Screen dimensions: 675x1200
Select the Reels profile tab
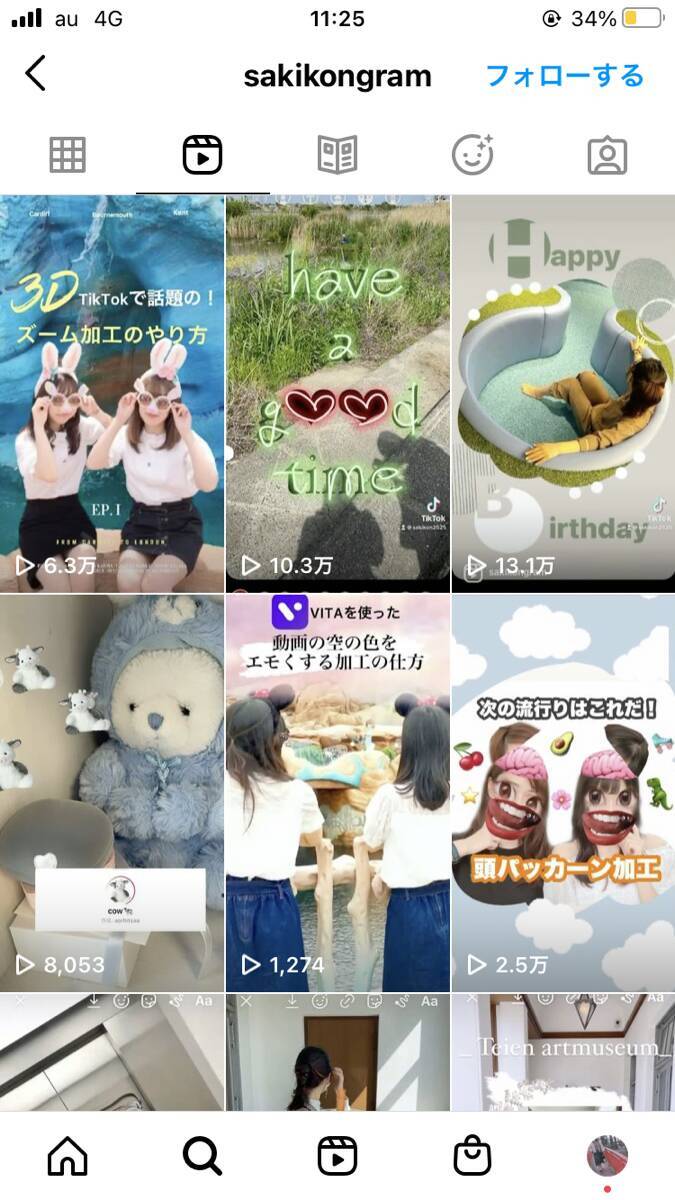point(202,155)
